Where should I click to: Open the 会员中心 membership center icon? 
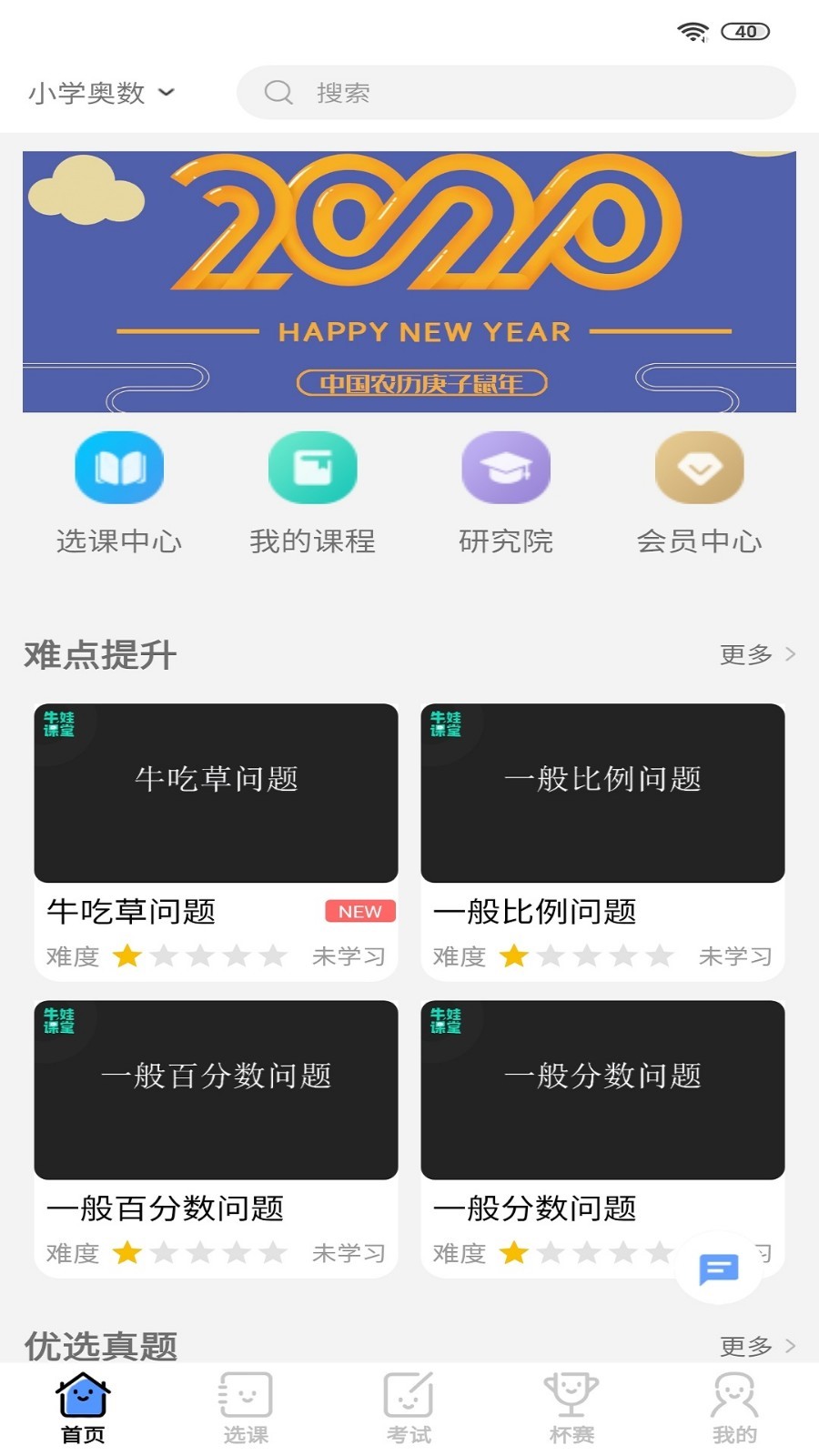point(699,467)
